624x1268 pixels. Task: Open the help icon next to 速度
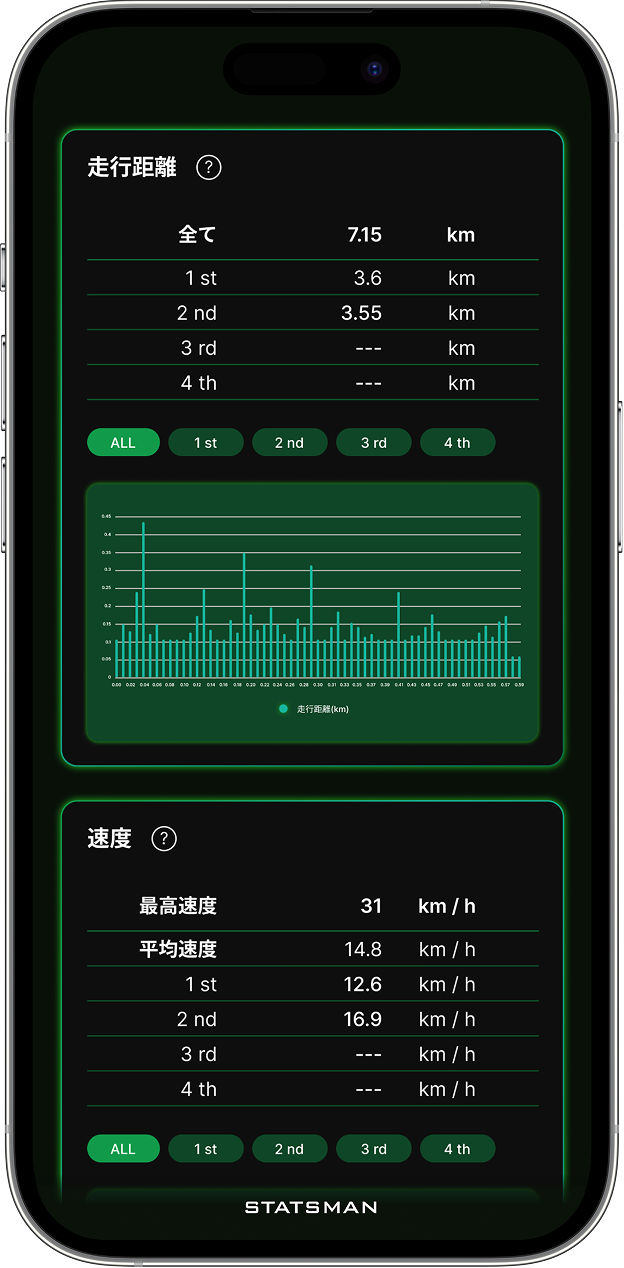click(x=164, y=838)
